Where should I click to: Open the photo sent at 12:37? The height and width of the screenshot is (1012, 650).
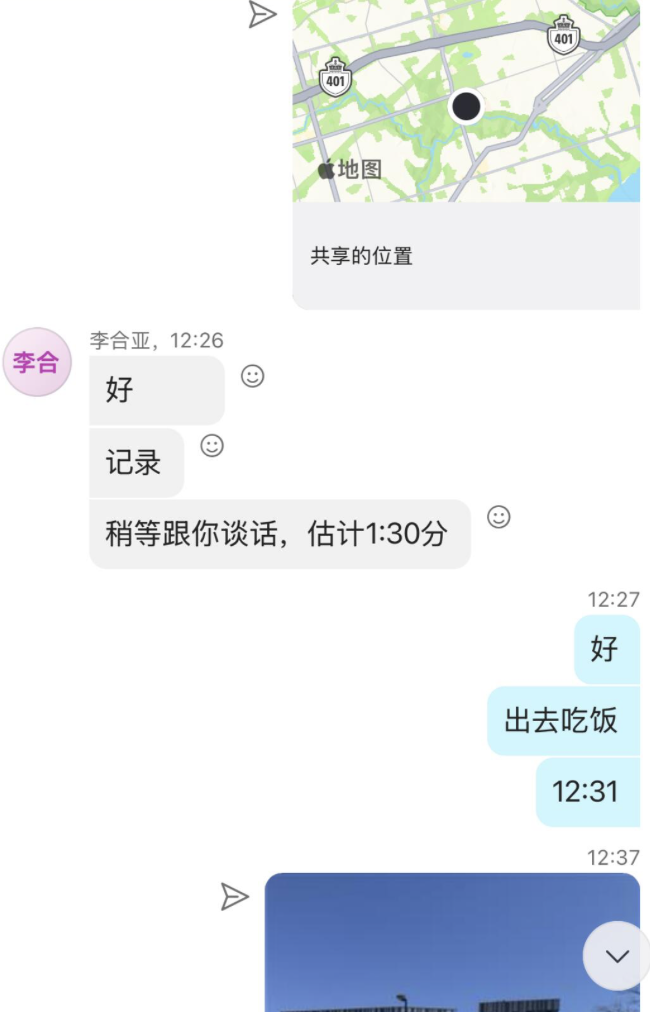pyautogui.click(x=430, y=945)
